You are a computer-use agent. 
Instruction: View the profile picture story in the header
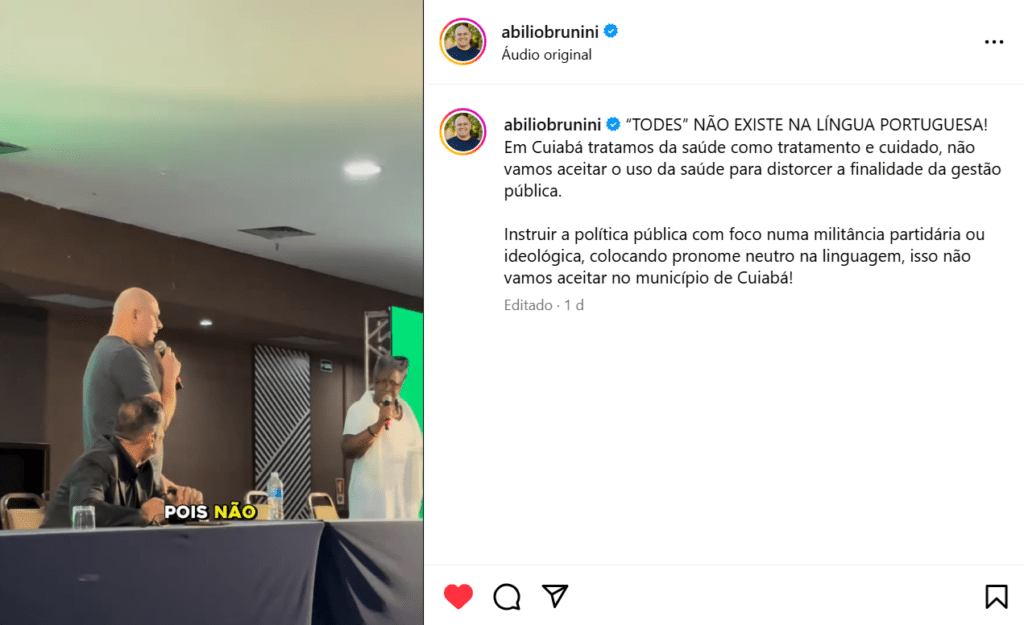(x=463, y=42)
